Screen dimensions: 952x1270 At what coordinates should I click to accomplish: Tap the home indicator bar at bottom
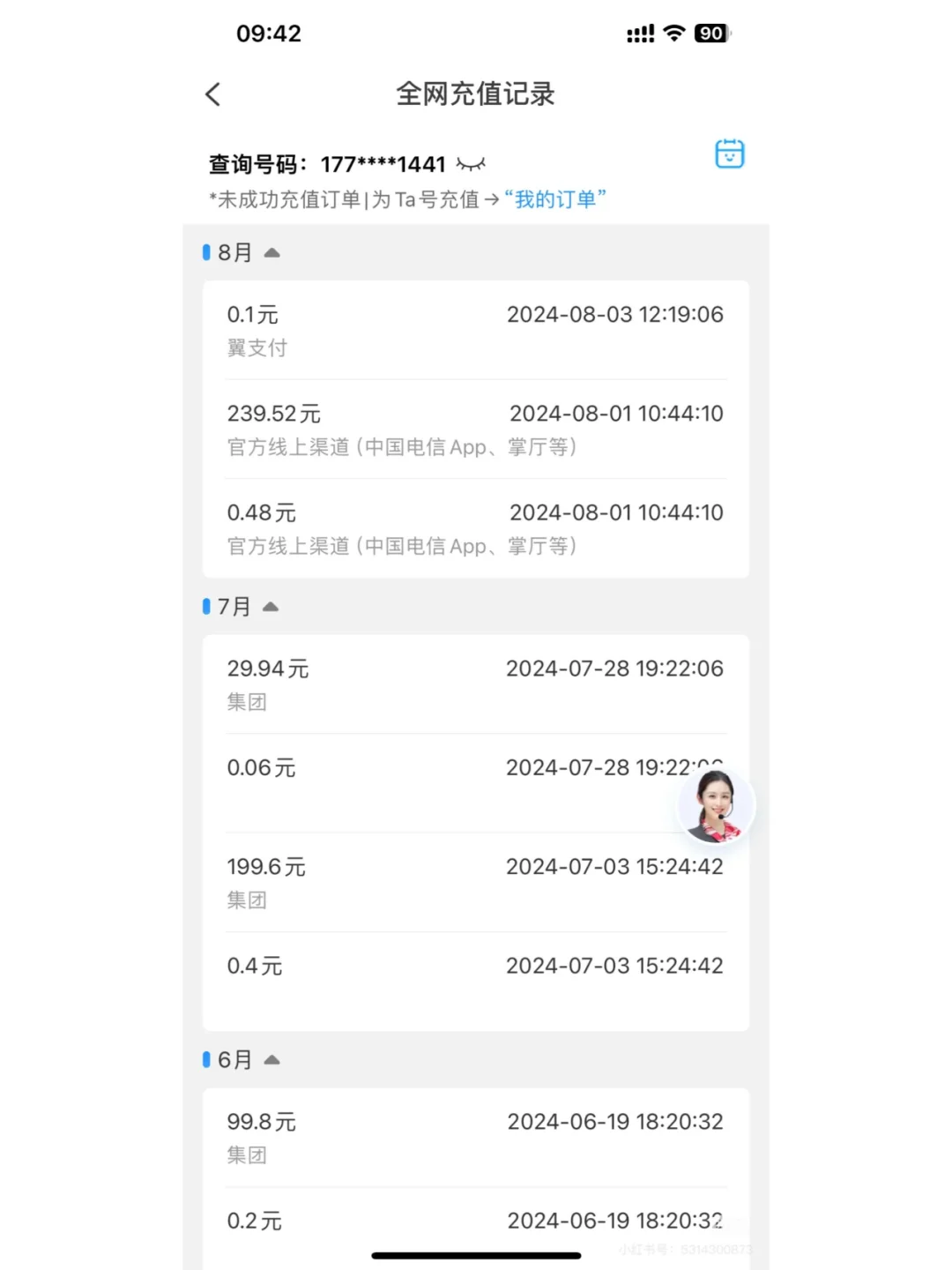[476, 1252]
